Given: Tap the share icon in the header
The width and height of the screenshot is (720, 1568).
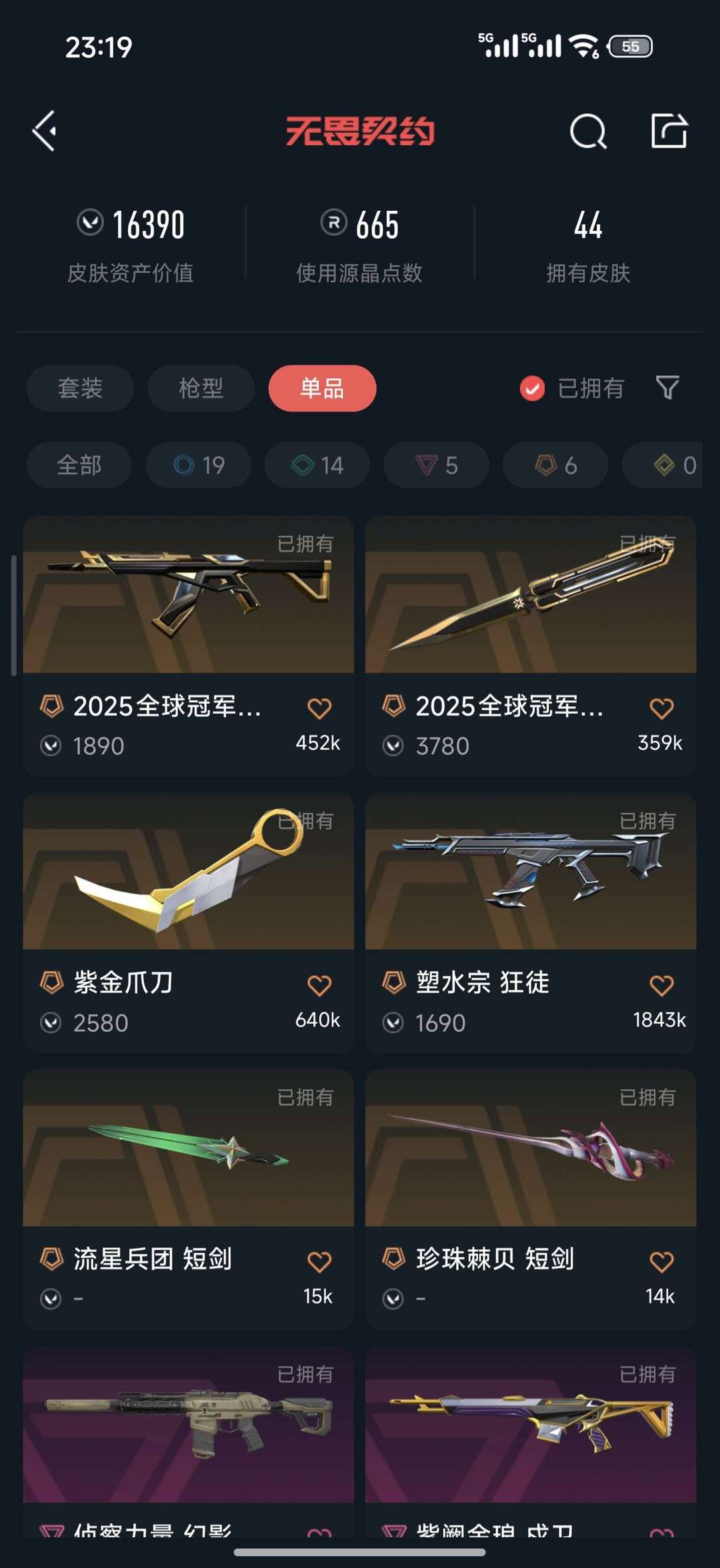Looking at the screenshot, I should point(669,130).
